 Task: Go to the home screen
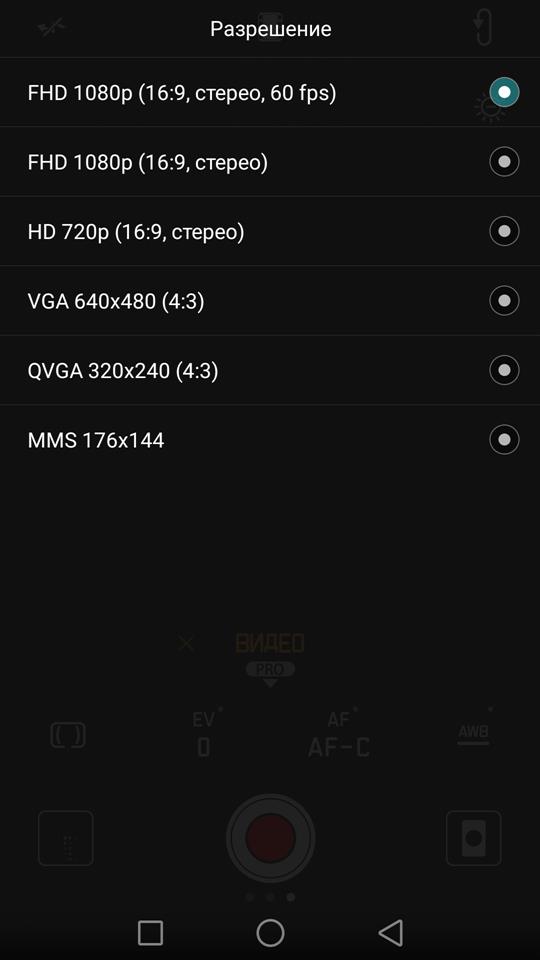pyautogui.click(x=270, y=933)
